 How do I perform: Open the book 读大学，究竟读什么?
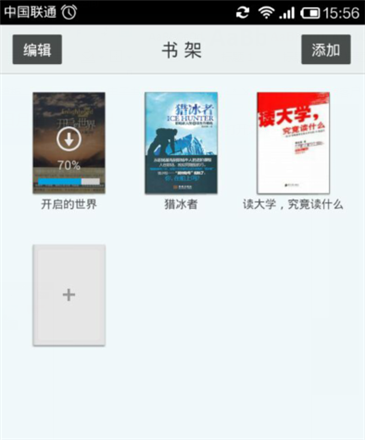(x=293, y=143)
